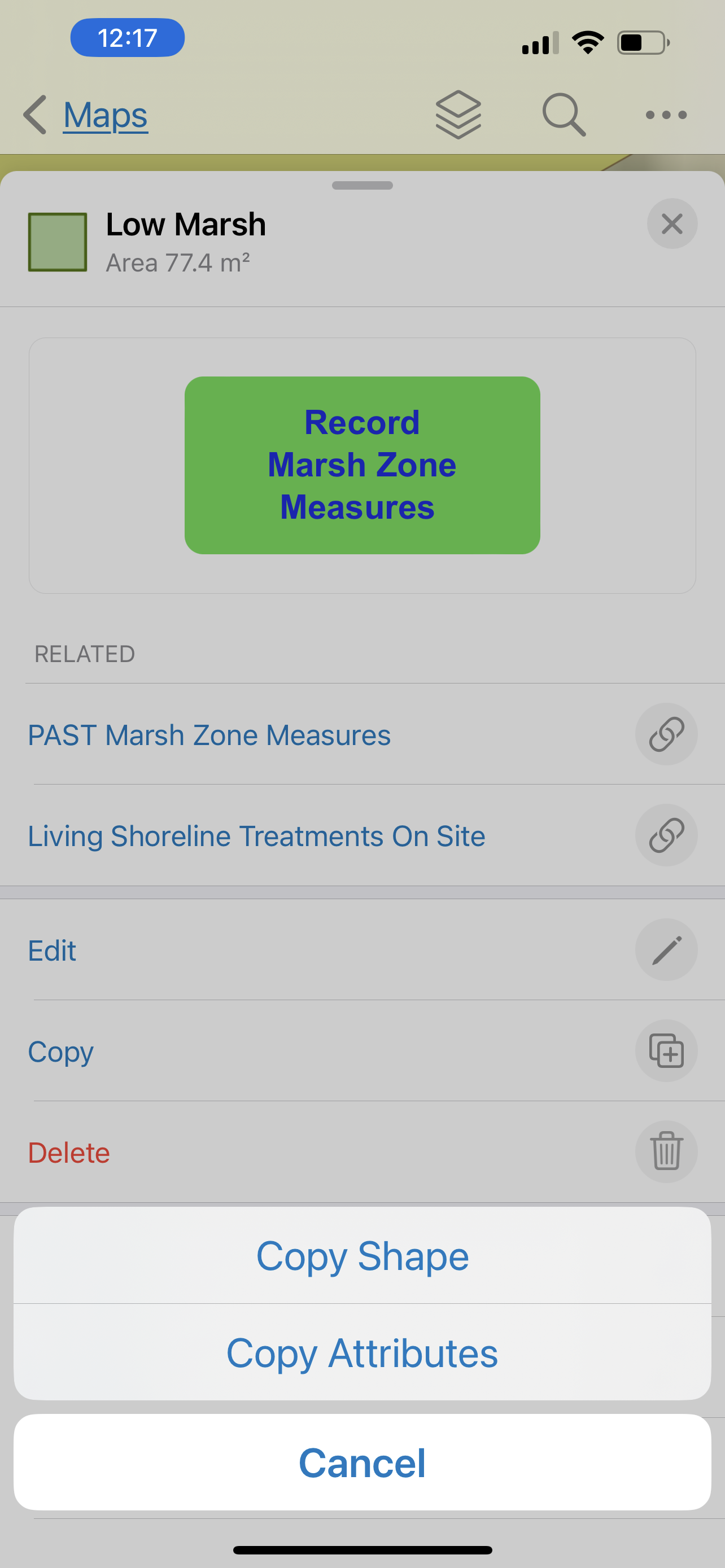Delete the Low Marsh feature
This screenshot has width=725, height=1568.
pos(69,1152)
